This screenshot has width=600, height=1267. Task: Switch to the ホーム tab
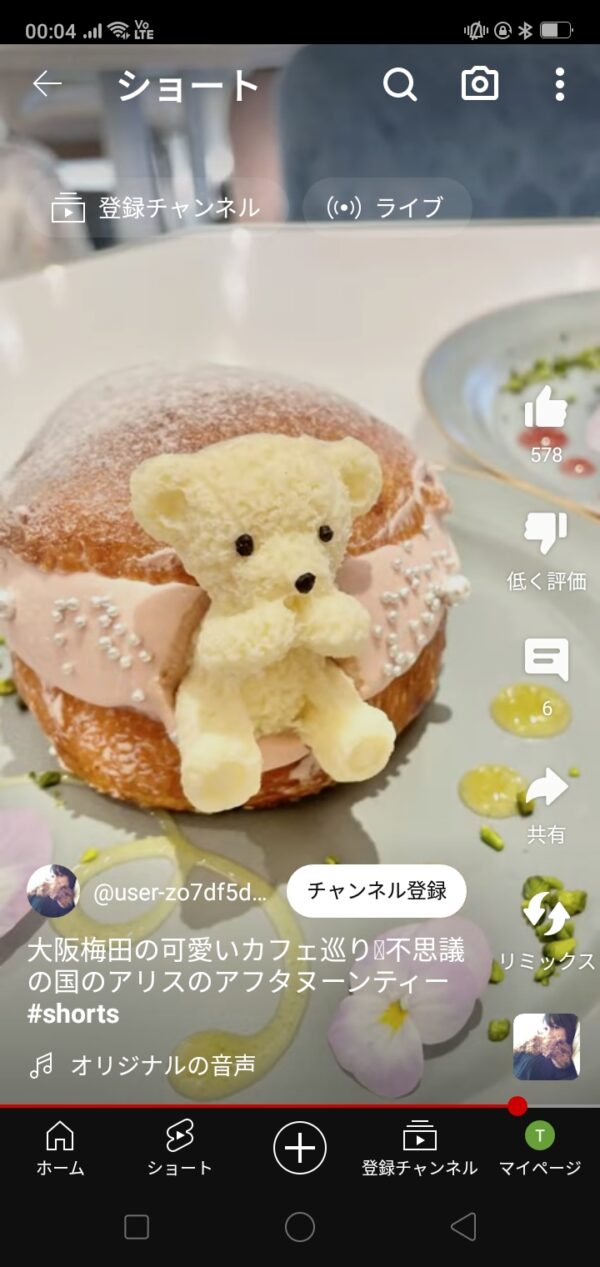click(x=60, y=1148)
